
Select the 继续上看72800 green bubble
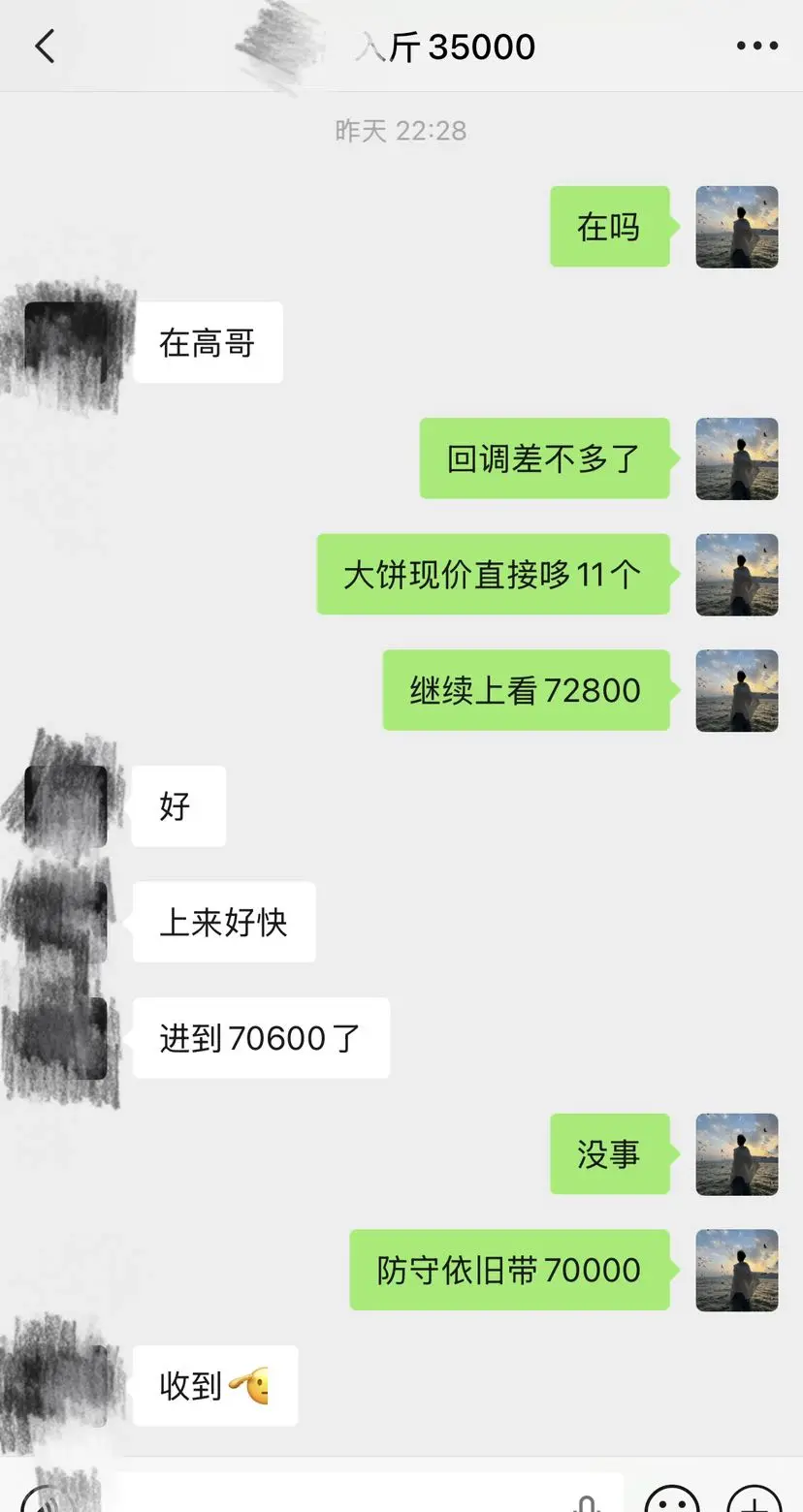[x=526, y=690]
